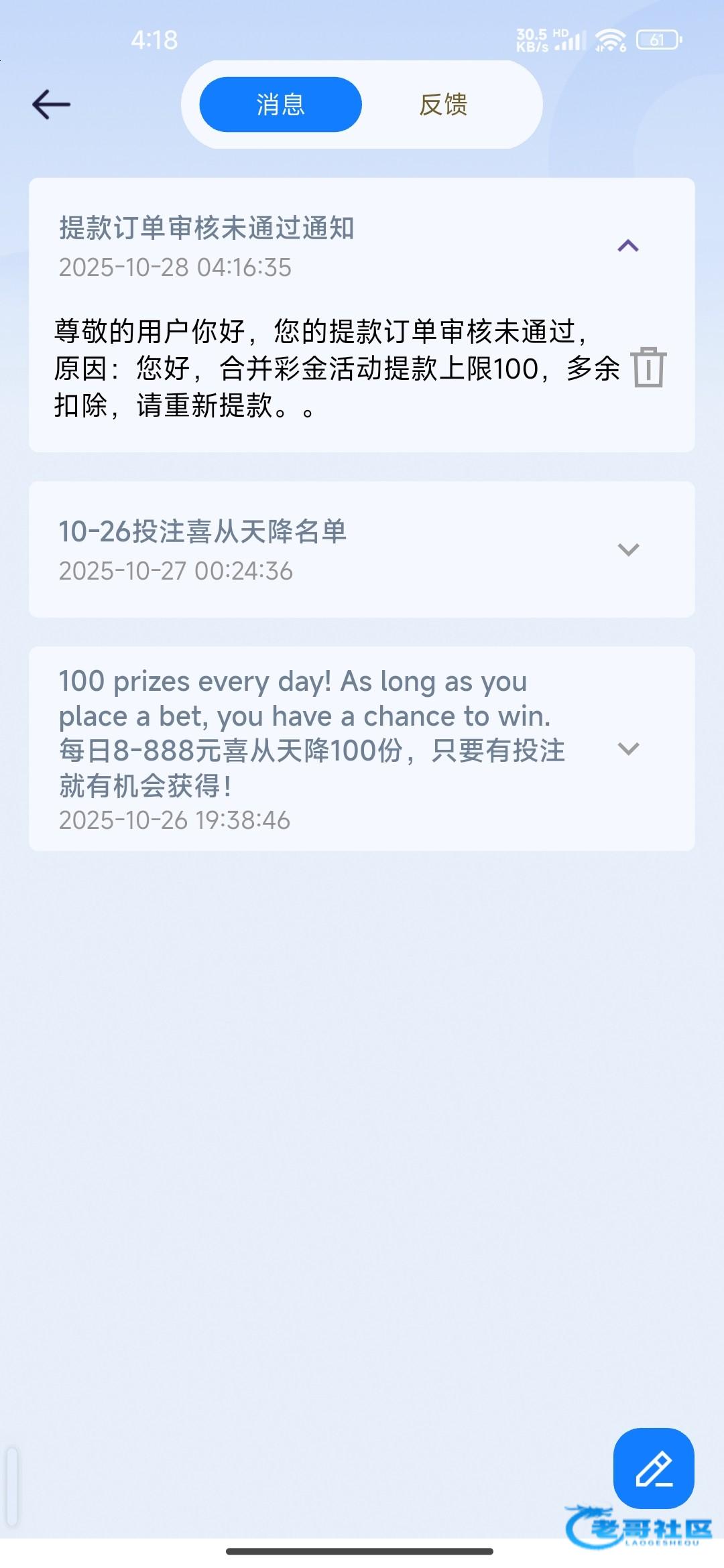Expand the 10-26投注喜从天降名单 message

pyautogui.click(x=628, y=550)
